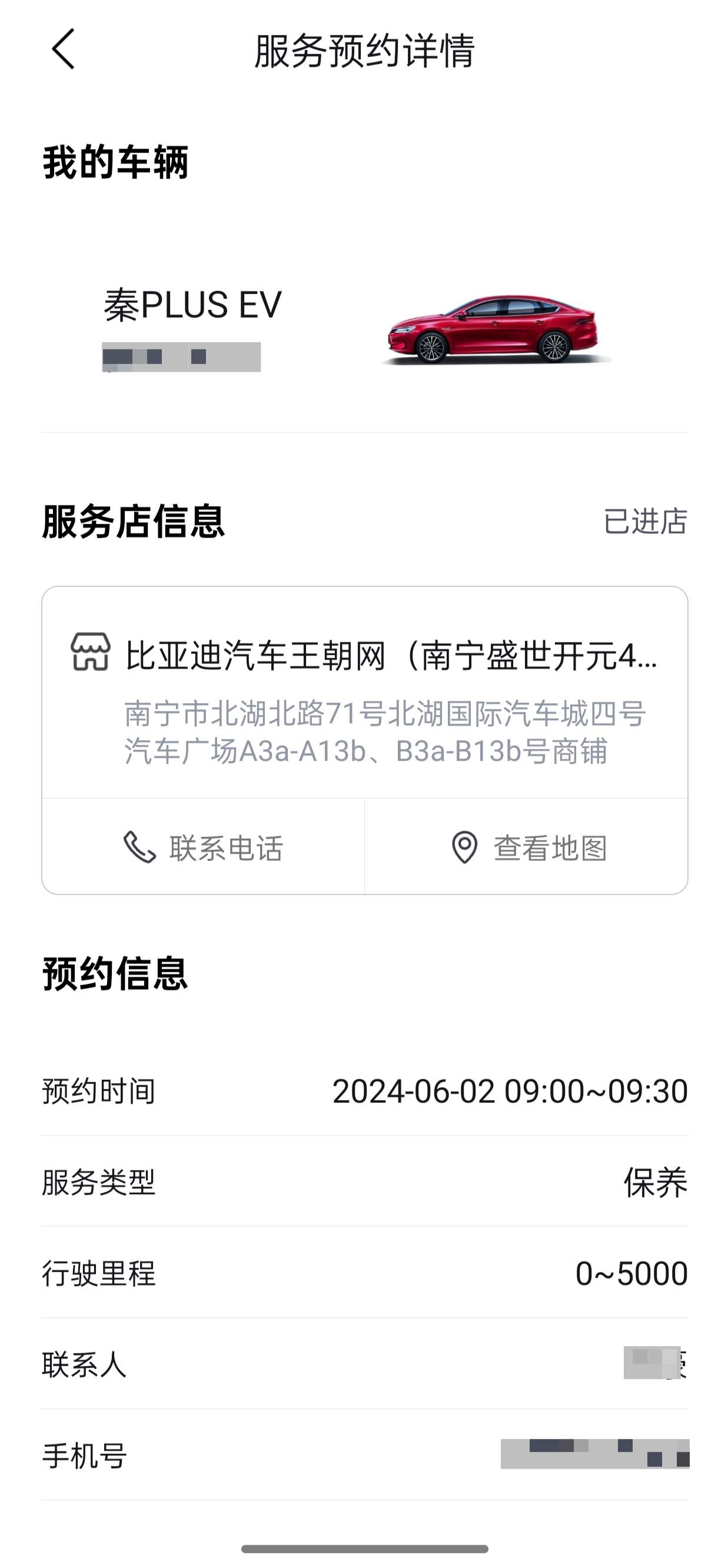Click the 已进店 status indicator
This screenshot has height=1568, width=728.
coord(644,521)
